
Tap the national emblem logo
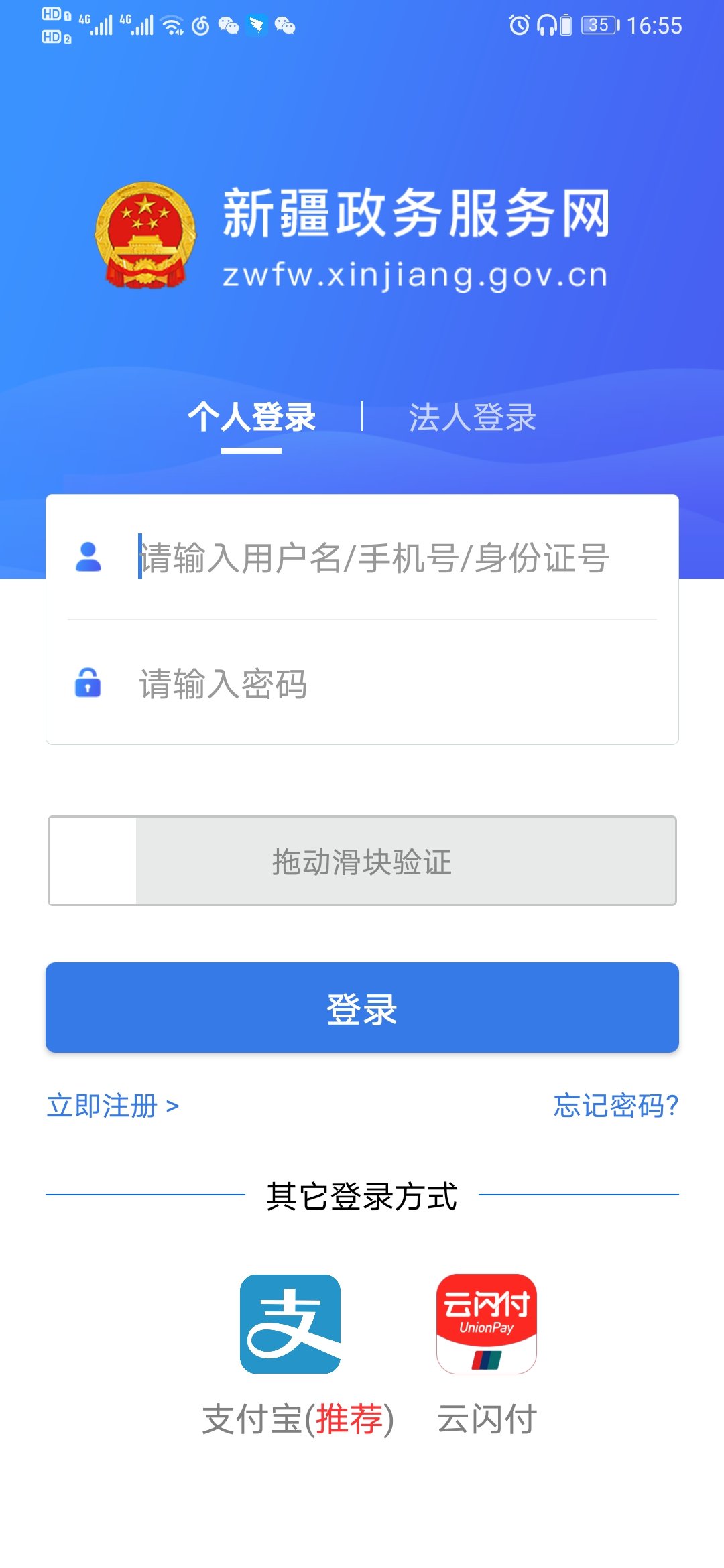tap(144, 236)
